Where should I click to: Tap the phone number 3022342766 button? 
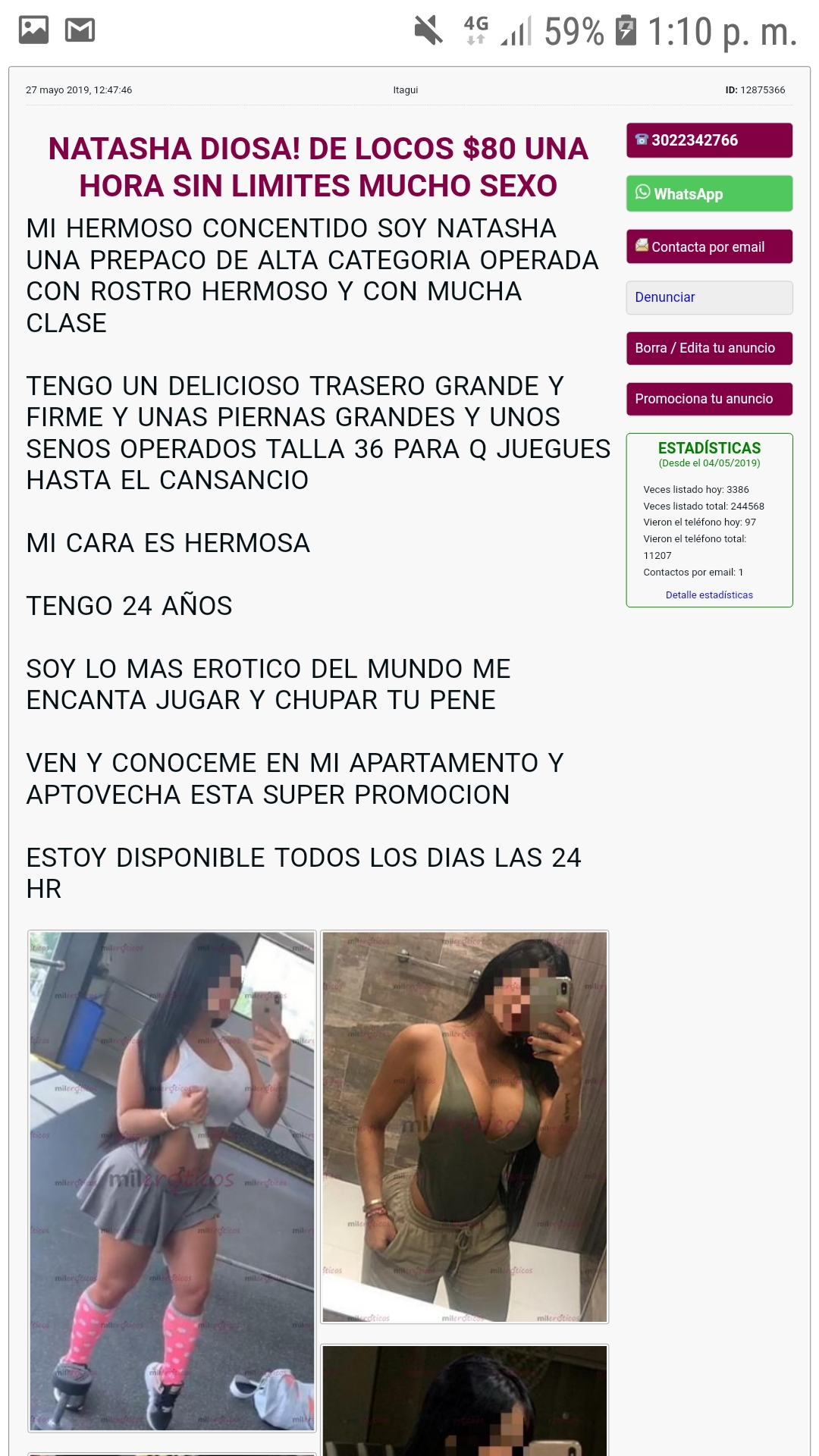coord(709,140)
